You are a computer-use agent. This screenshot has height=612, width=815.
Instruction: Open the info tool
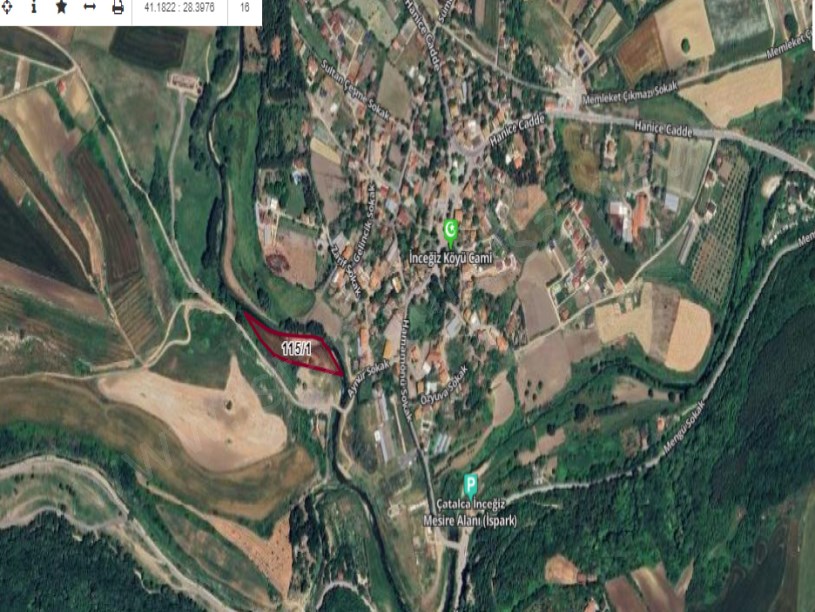34,7
